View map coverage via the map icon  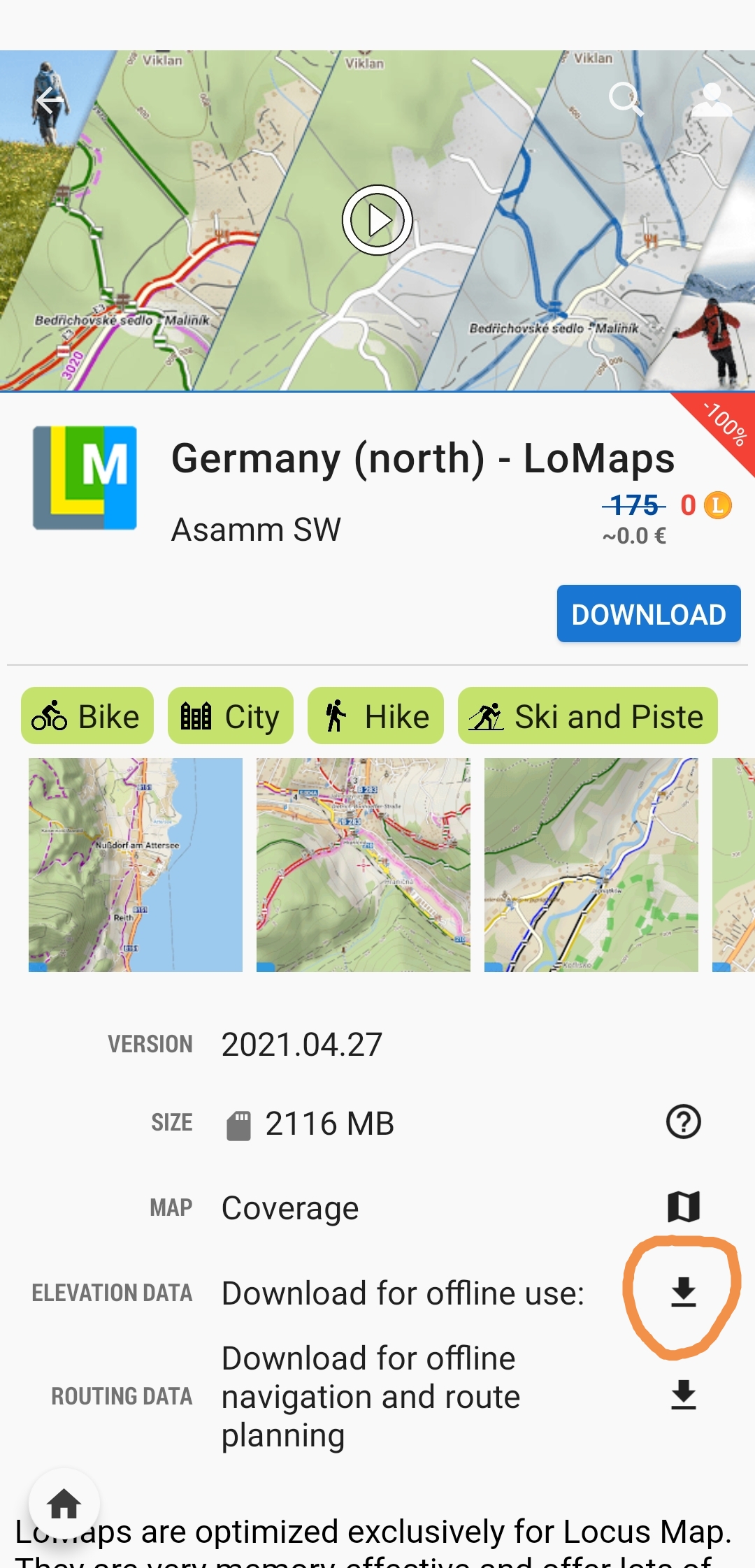683,1207
